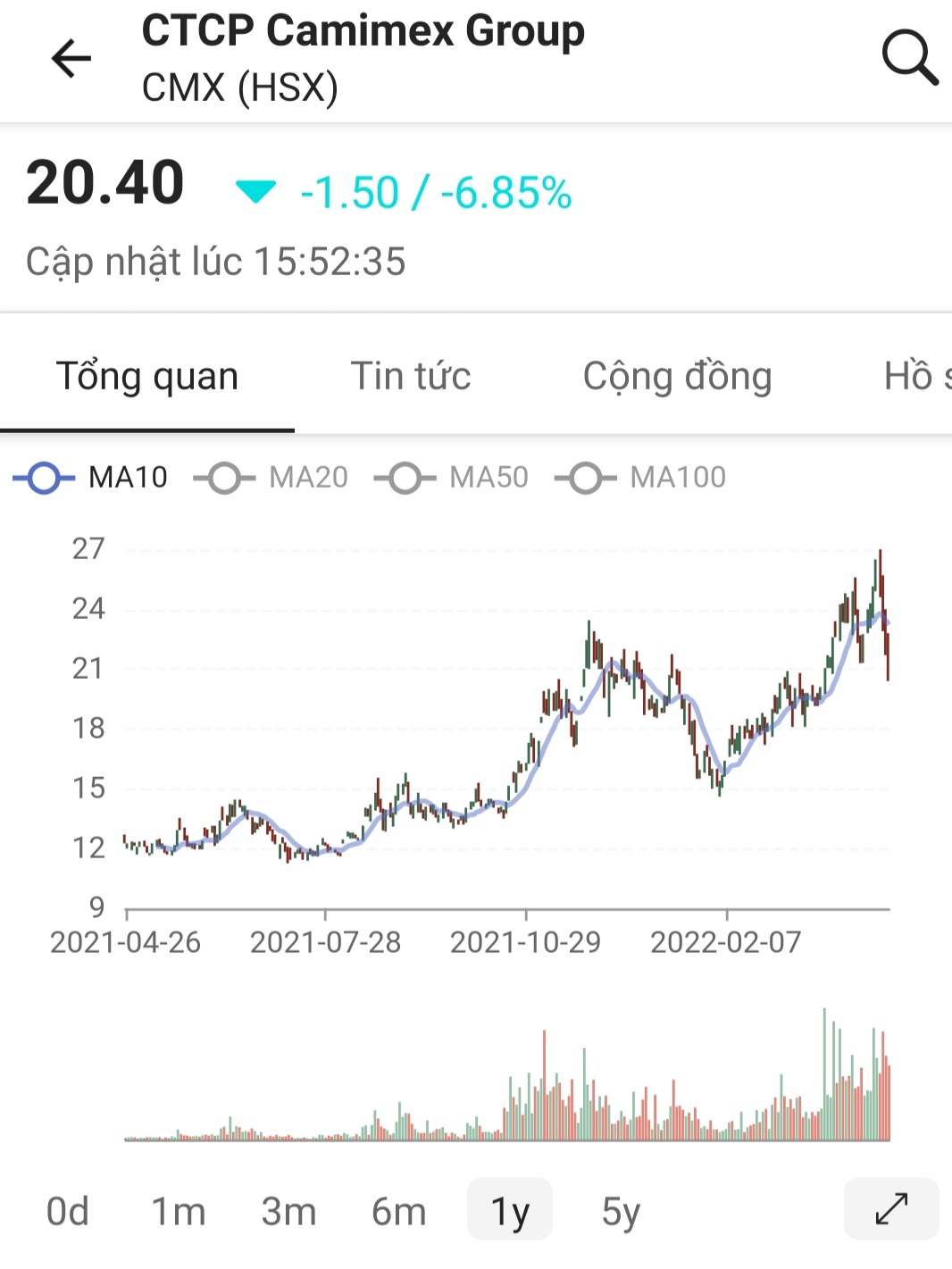The width and height of the screenshot is (952, 1269).
Task: Expand the chart to fullscreen
Action: point(890,1209)
